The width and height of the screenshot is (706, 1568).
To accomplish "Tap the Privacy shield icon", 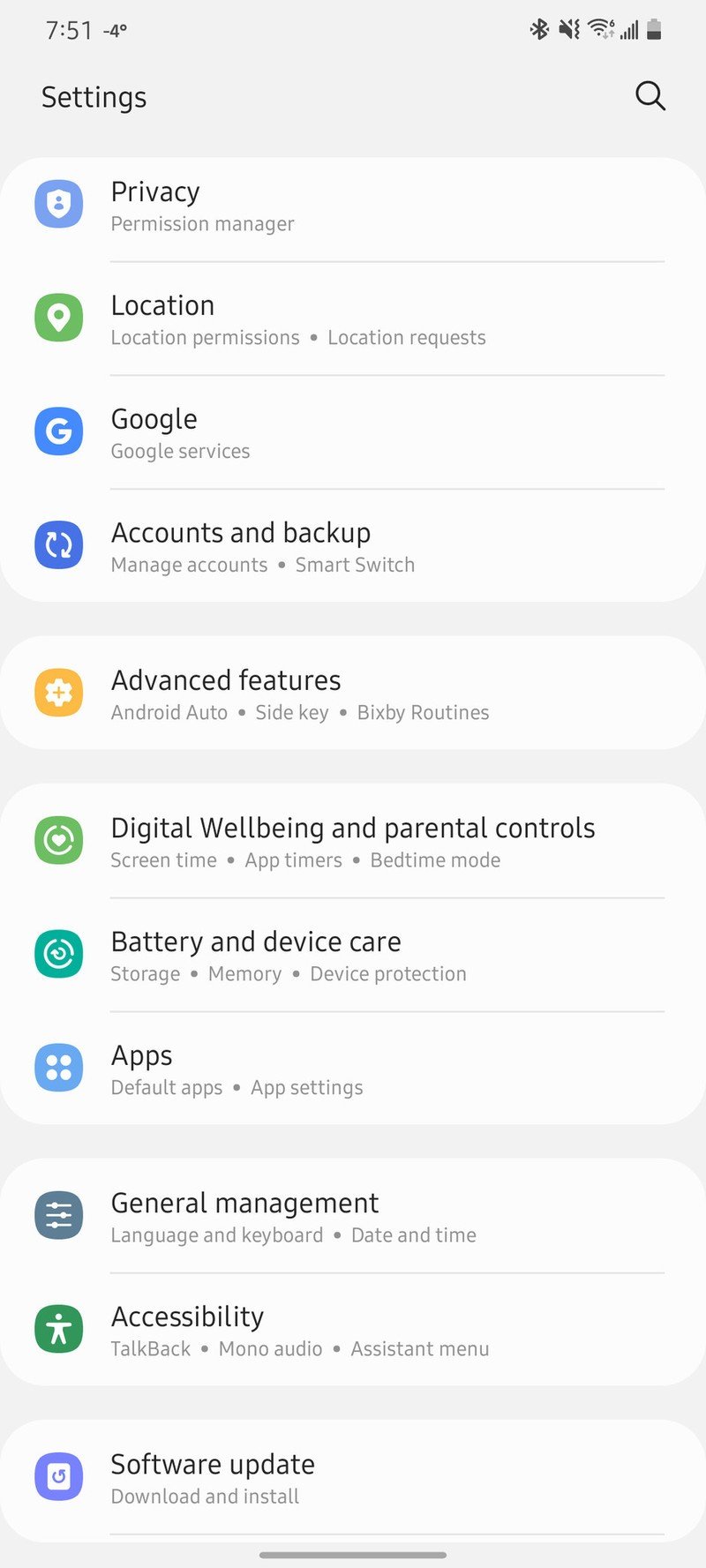I will click(58, 204).
